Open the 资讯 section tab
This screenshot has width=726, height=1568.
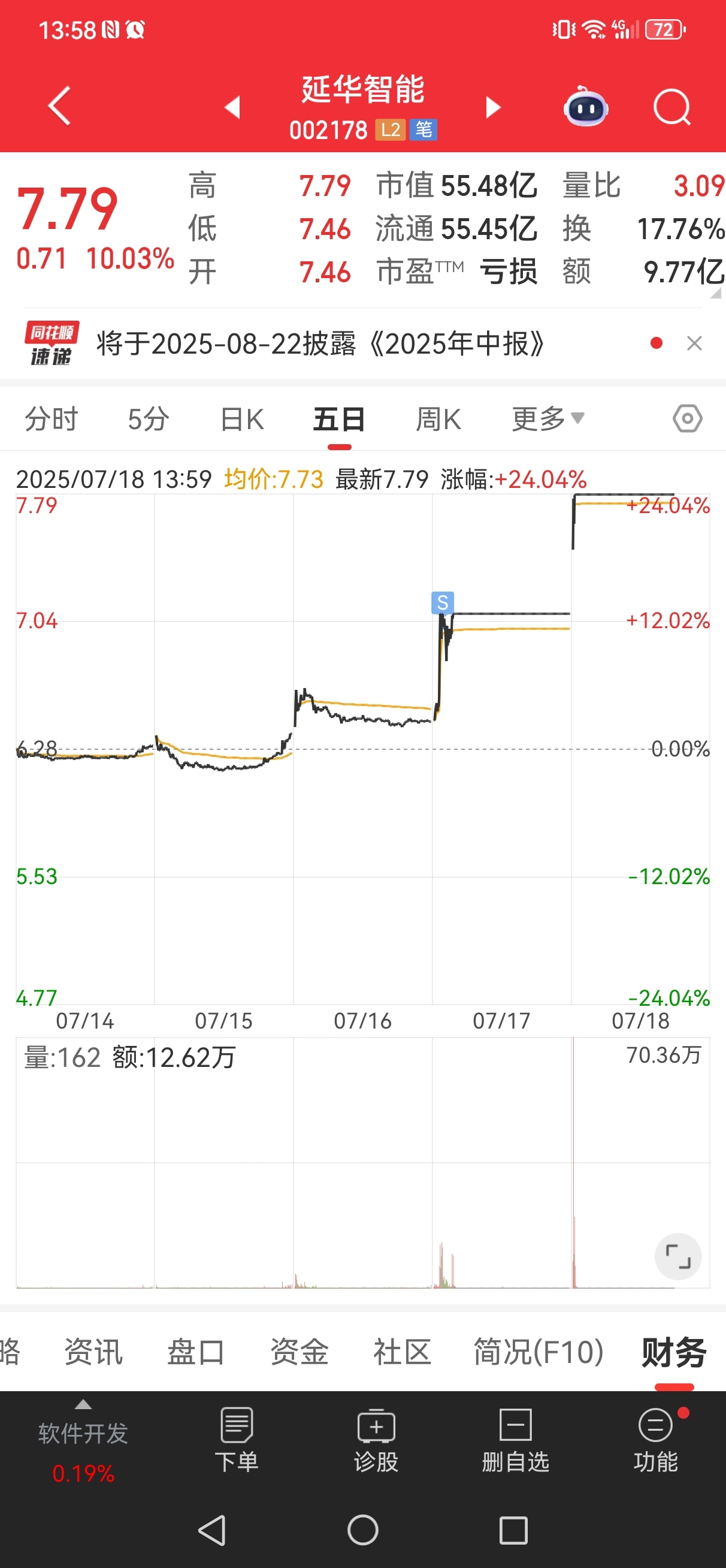coord(93,1352)
